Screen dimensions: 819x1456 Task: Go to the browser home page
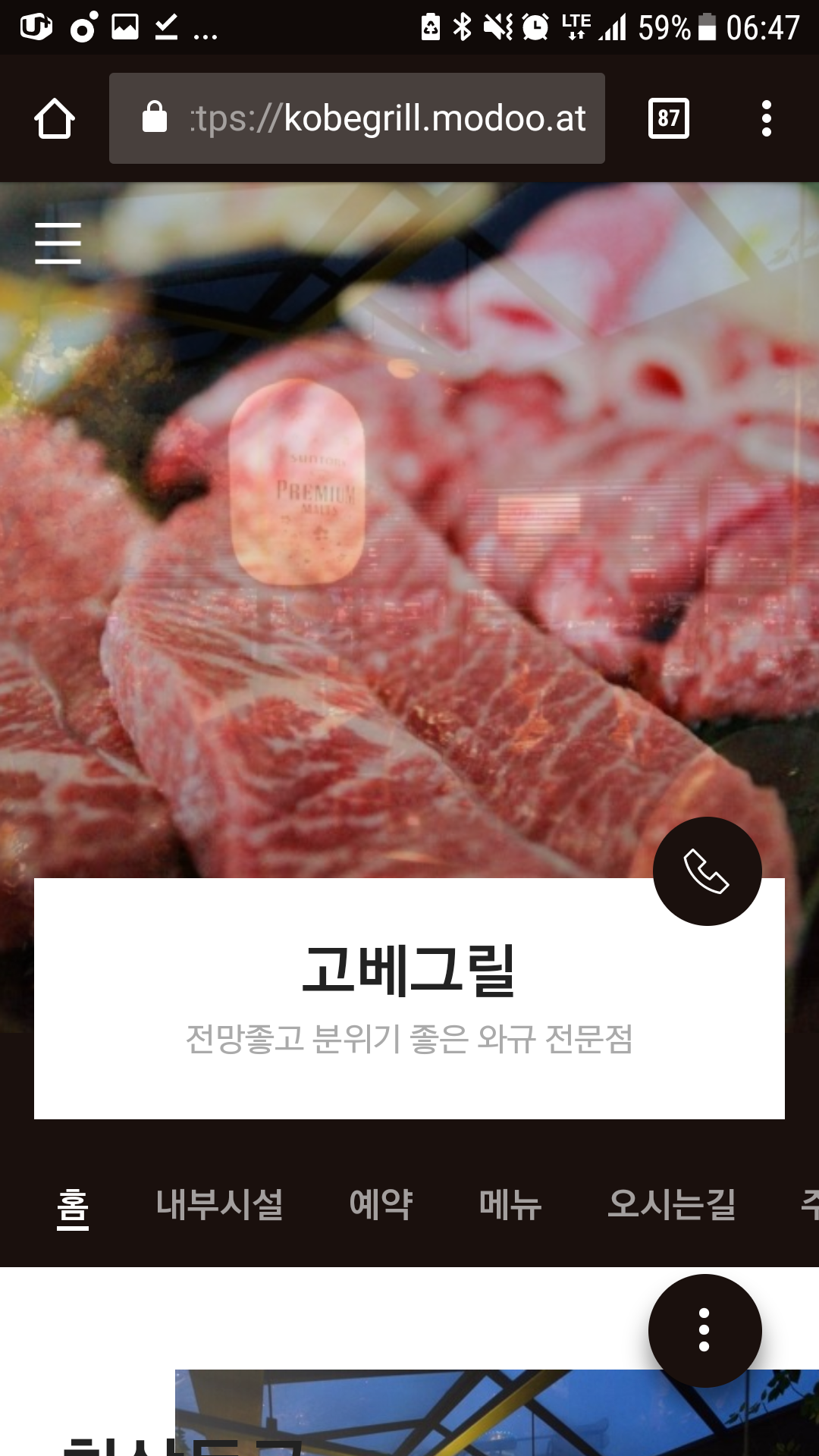(x=55, y=119)
